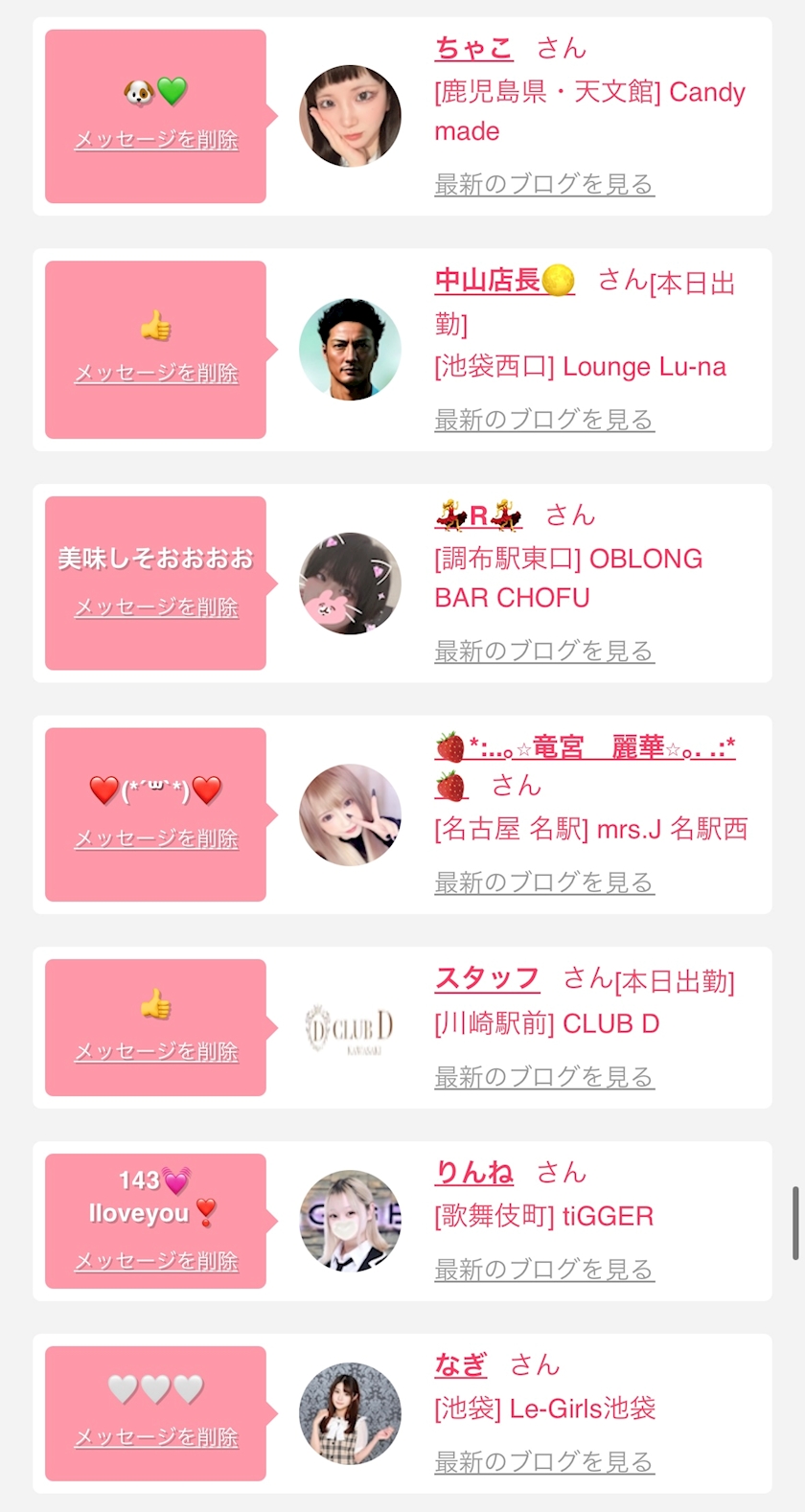Delete the thumbs-up message to 中山店長
Screen dimensions: 805x1512
(156, 374)
